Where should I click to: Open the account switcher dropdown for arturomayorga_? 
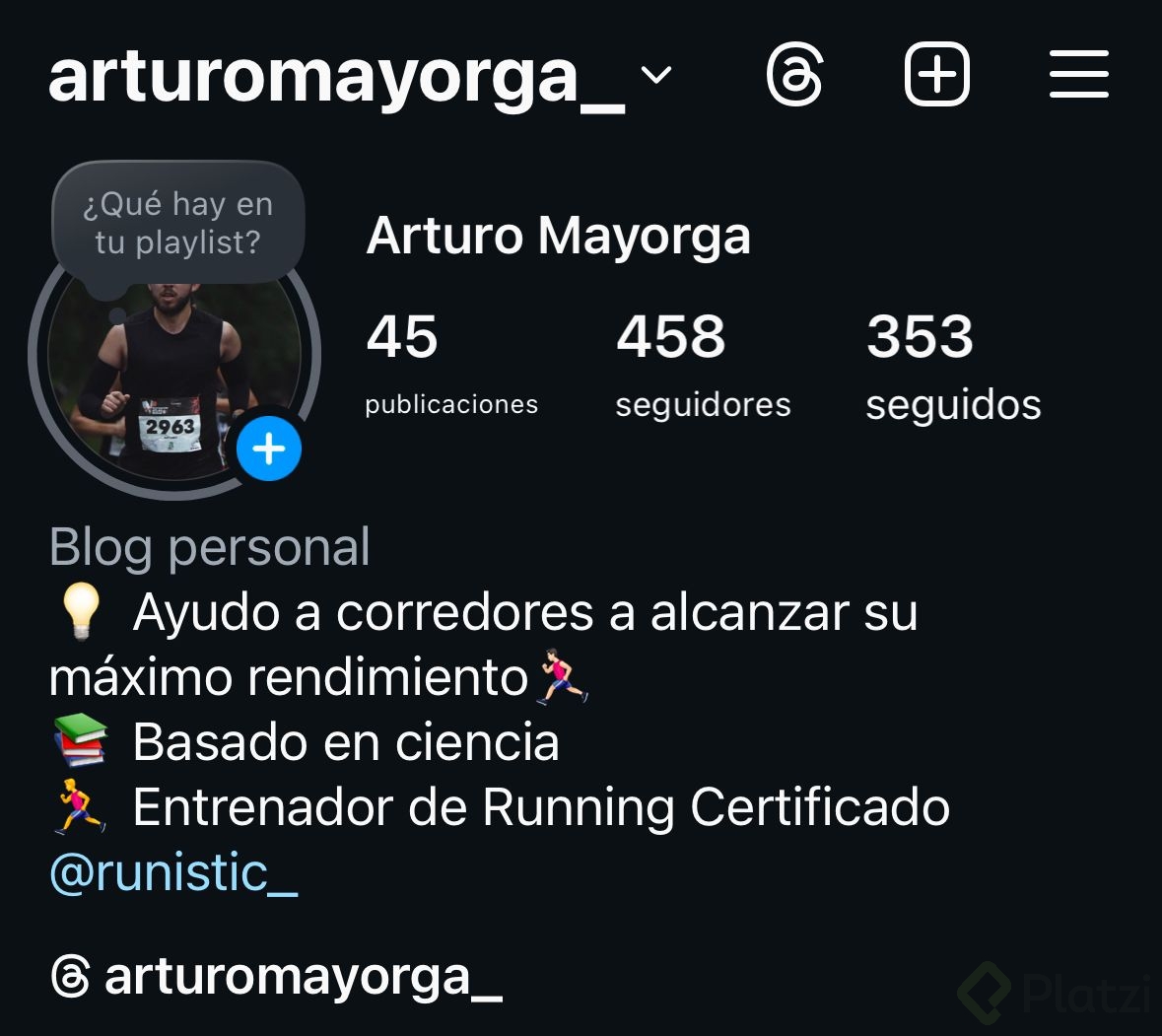[655, 76]
